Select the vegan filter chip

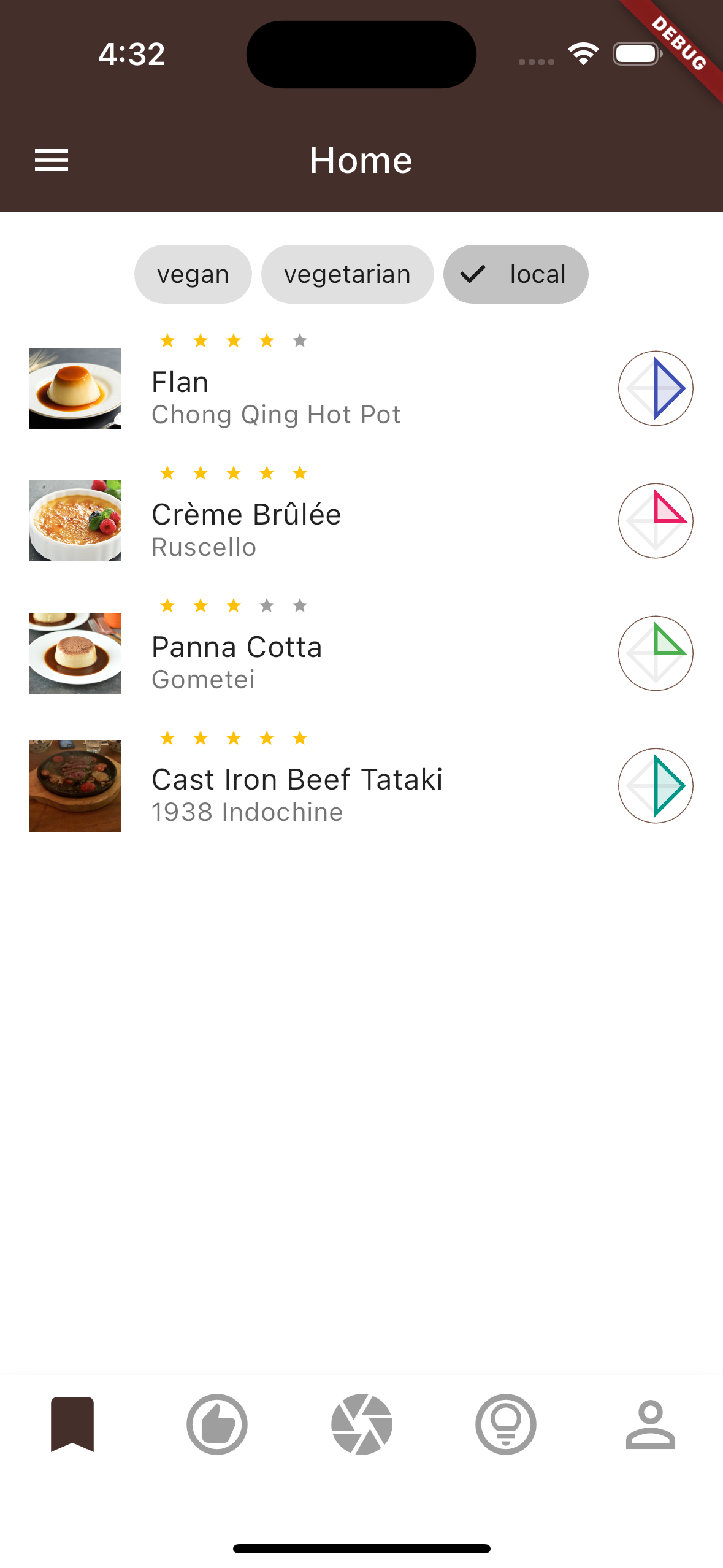(193, 274)
